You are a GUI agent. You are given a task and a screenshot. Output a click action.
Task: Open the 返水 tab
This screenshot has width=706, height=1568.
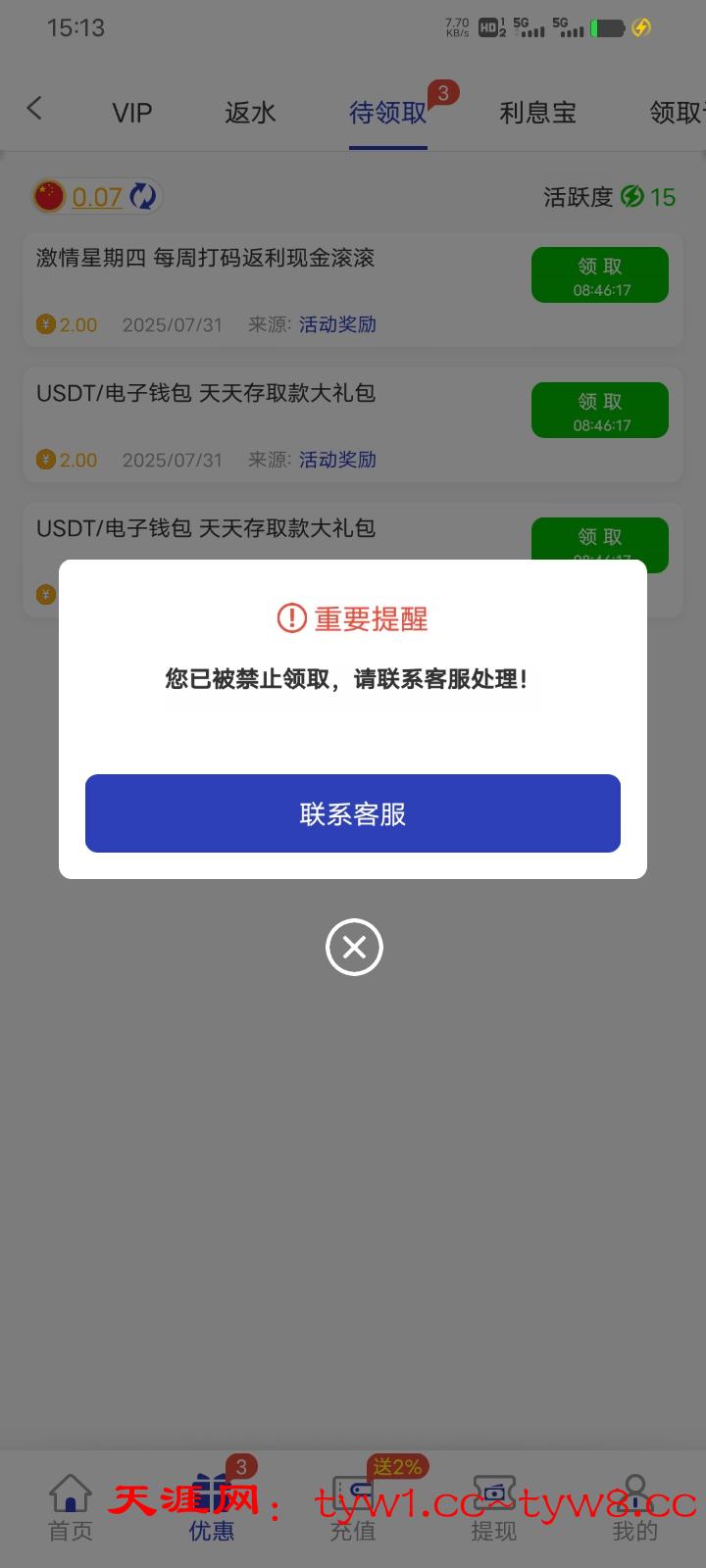tap(250, 113)
